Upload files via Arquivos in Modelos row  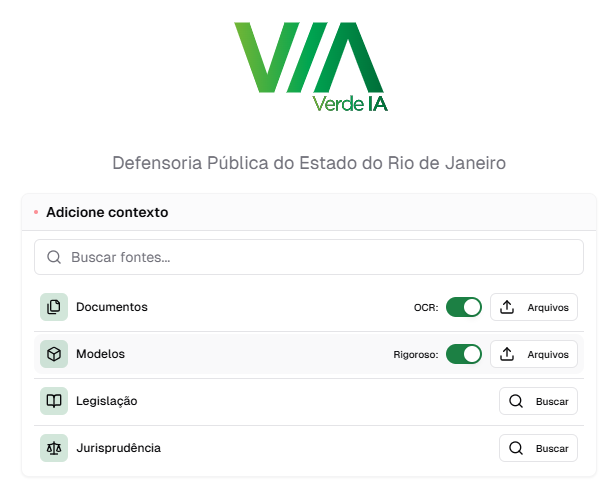(x=534, y=354)
